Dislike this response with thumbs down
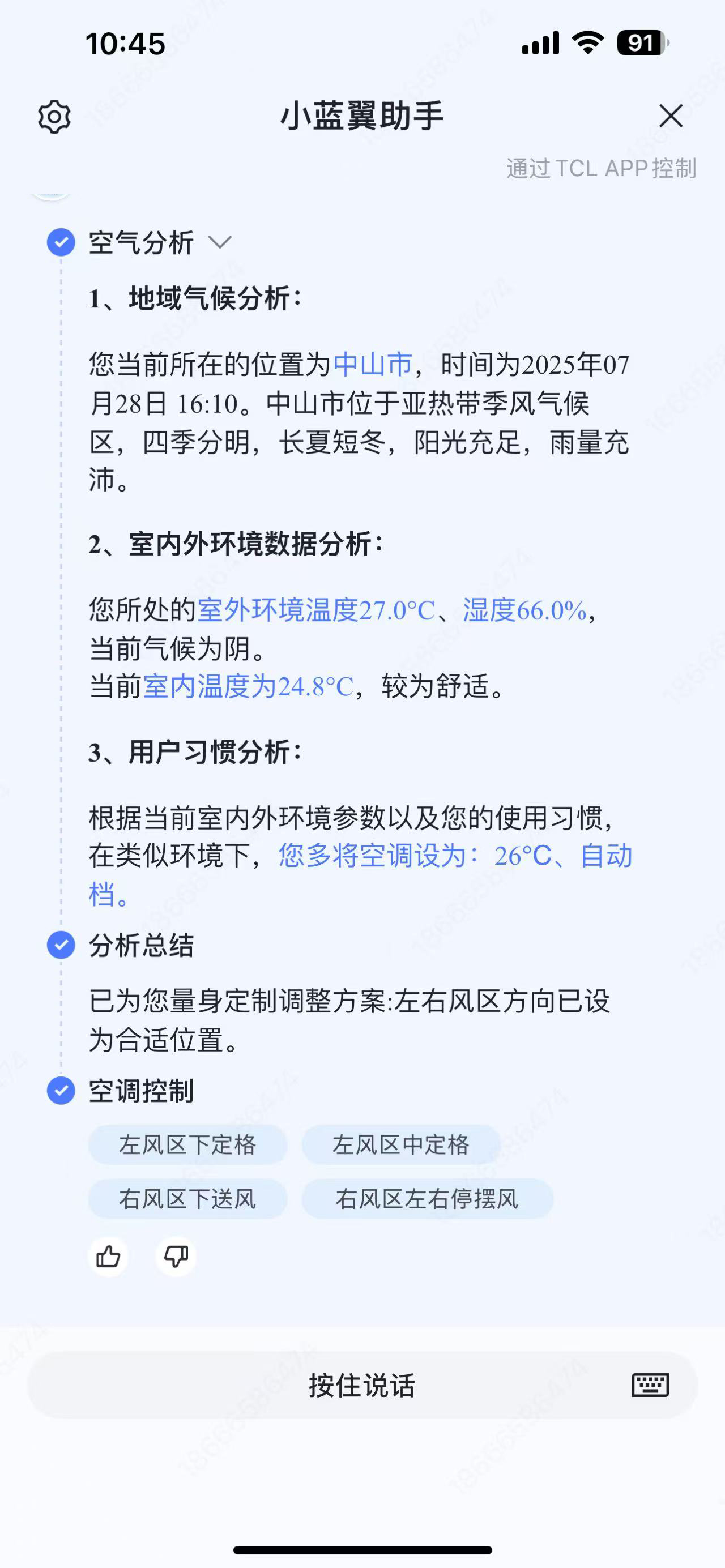This screenshot has height=1568, width=725. [176, 1256]
